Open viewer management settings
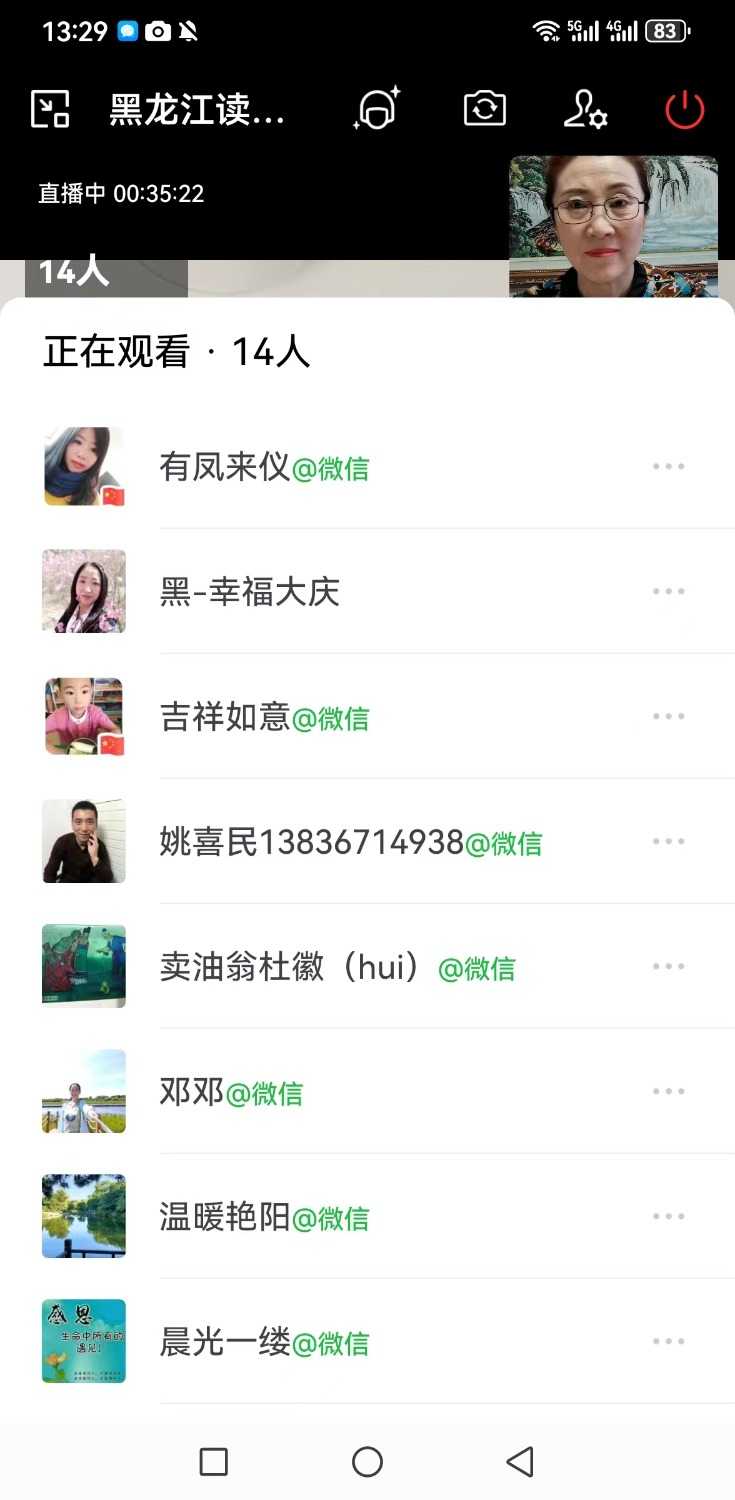 pos(585,109)
